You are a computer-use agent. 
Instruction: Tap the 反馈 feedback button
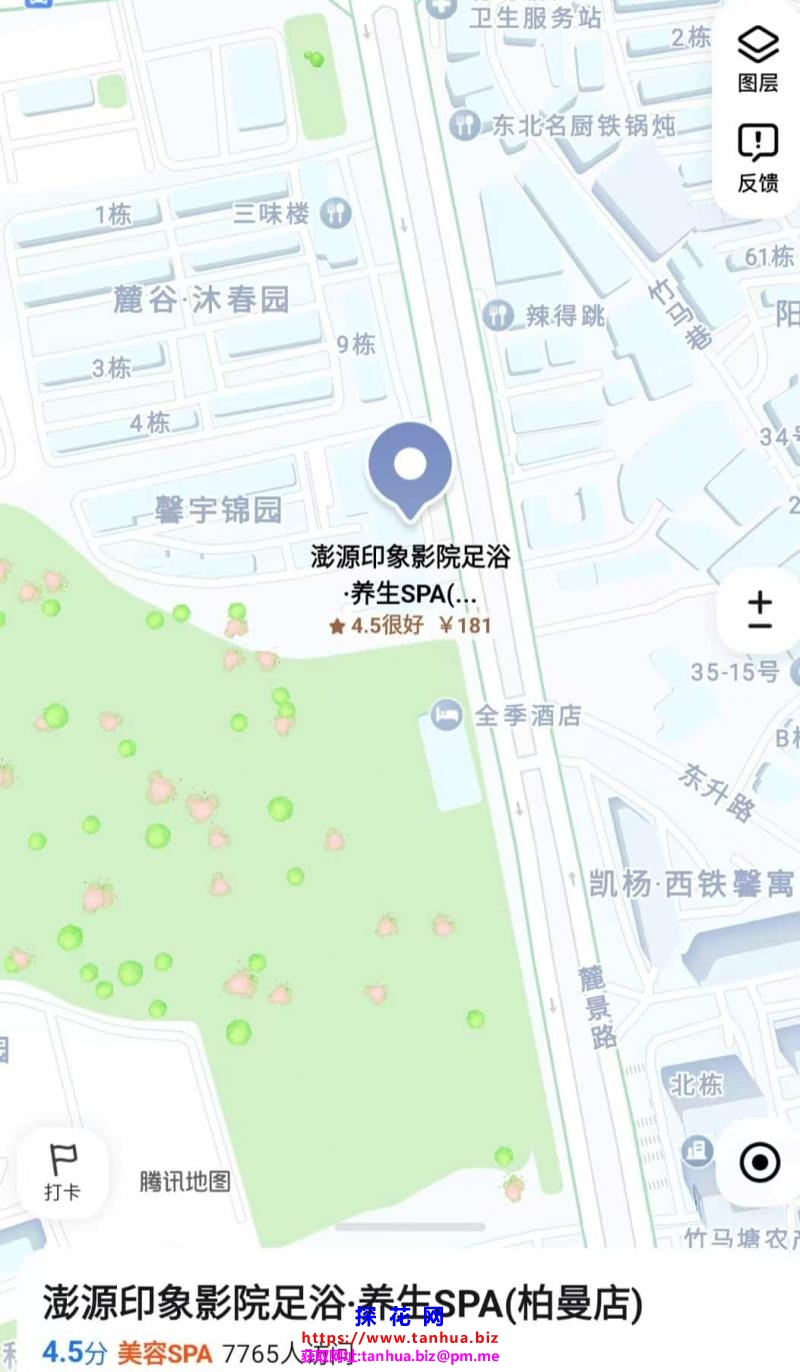pos(758,157)
